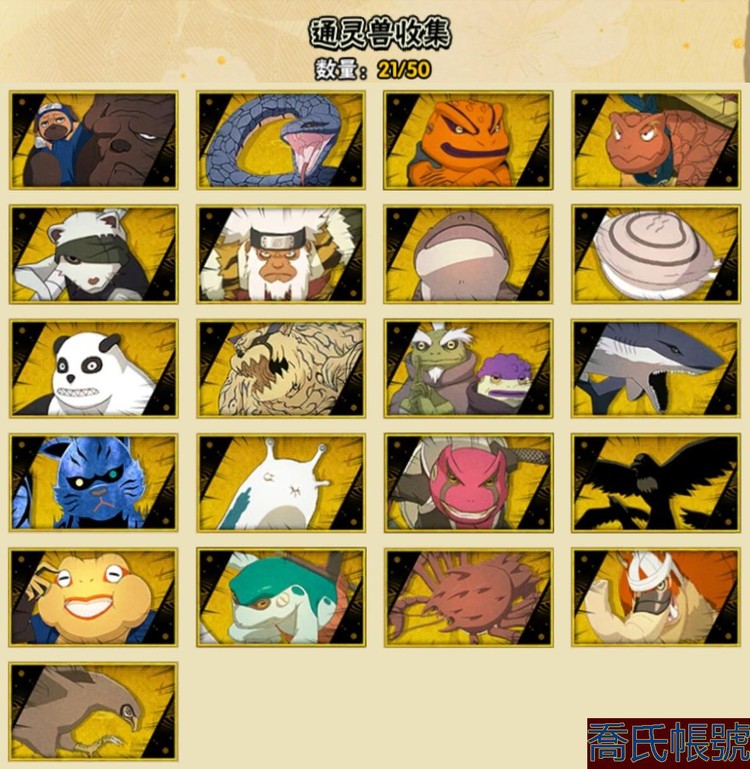Screen dimensions: 750x769
Task: View the beige roaring beast card
Action: point(281,368)
